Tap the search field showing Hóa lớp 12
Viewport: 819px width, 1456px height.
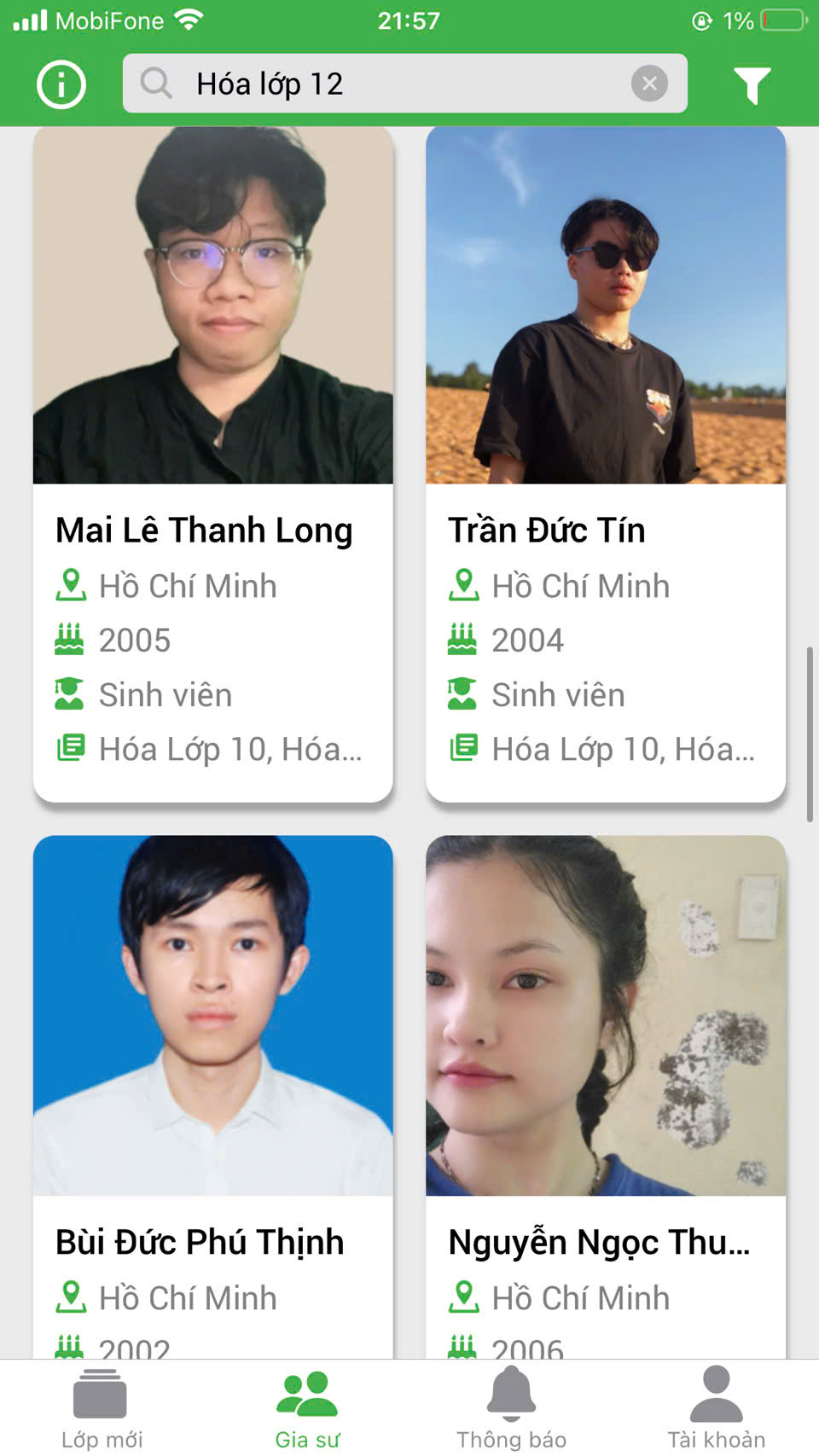(384, 84)
